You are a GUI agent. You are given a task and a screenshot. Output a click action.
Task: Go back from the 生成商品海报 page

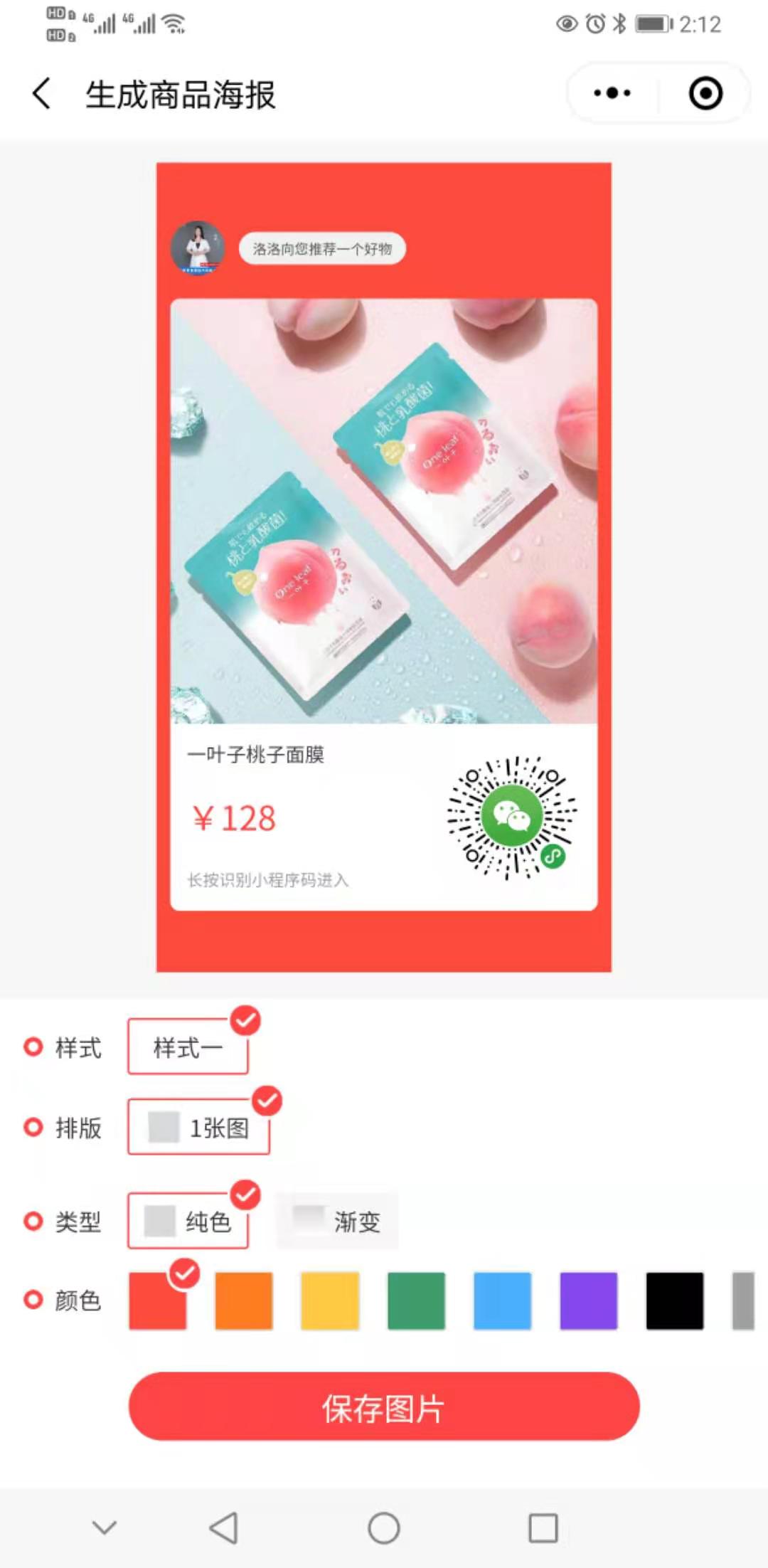tap(42, 94)
